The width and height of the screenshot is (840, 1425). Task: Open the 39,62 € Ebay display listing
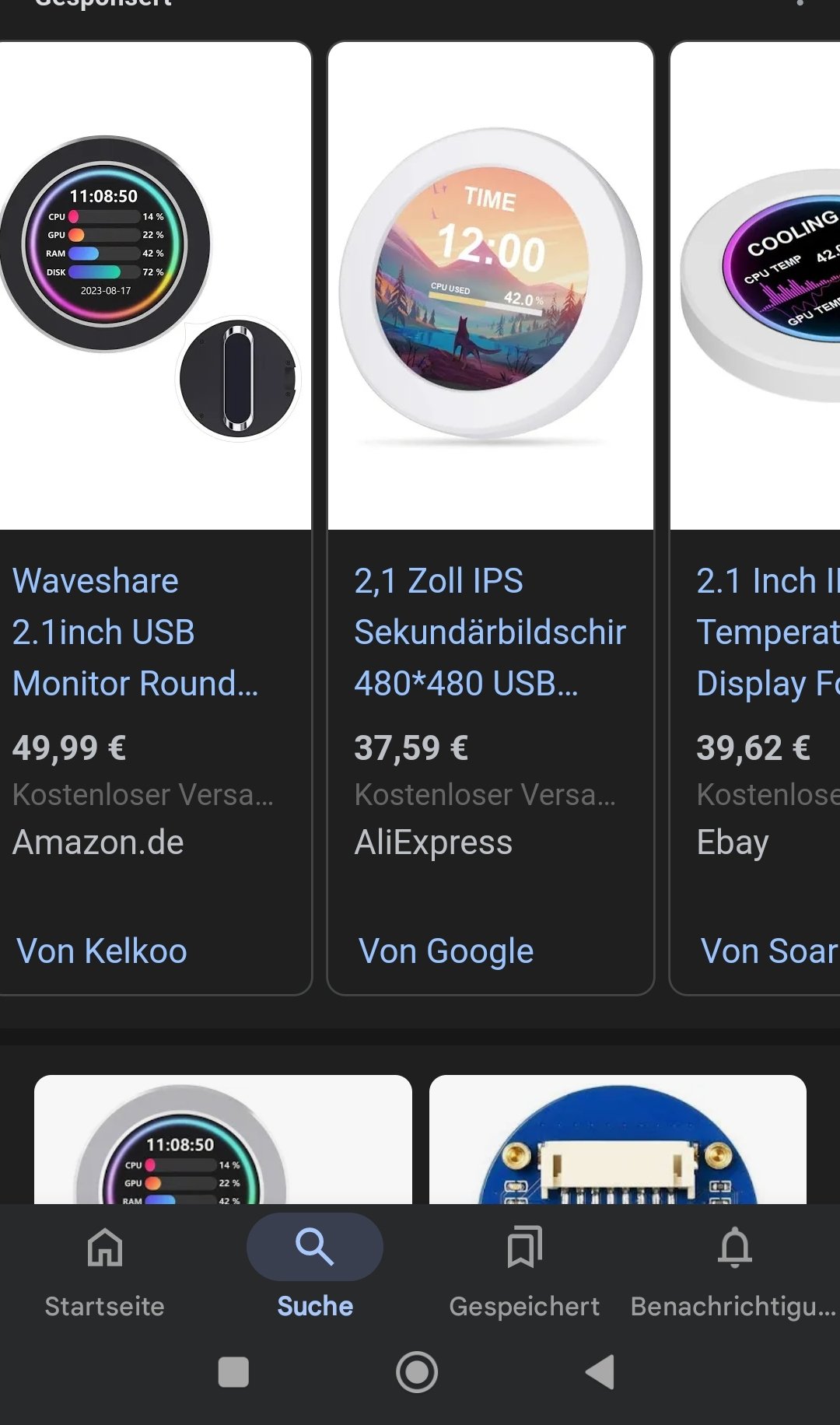click(766, 632)
